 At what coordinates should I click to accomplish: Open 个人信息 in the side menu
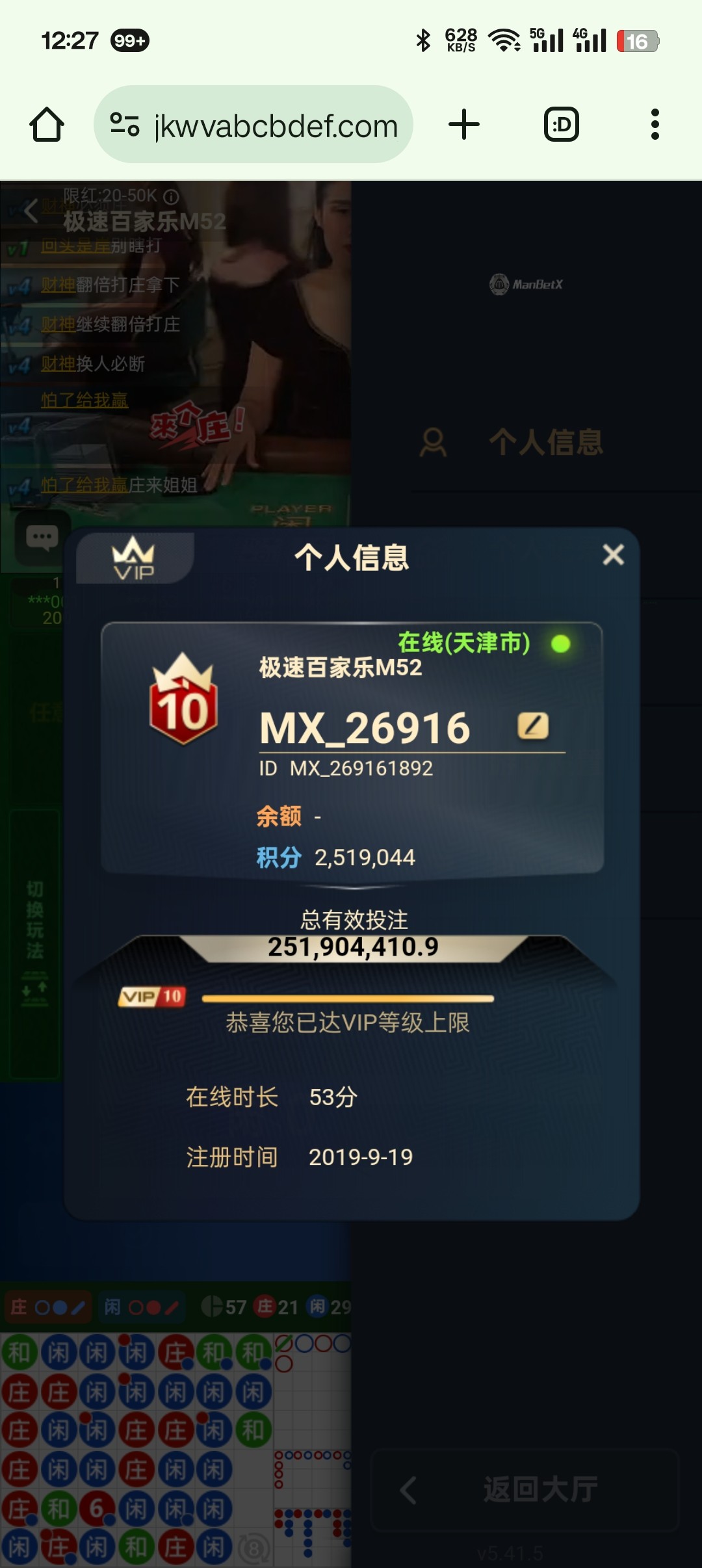545,443
